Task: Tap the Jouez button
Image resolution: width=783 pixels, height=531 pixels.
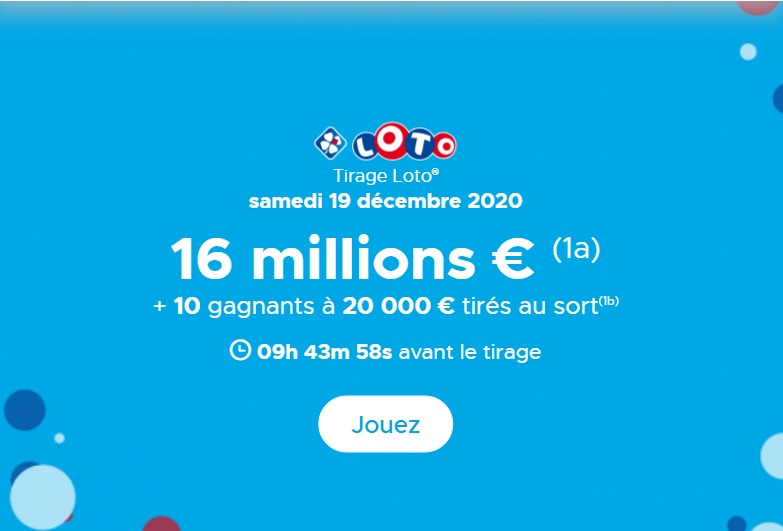Action: [386, 424]
